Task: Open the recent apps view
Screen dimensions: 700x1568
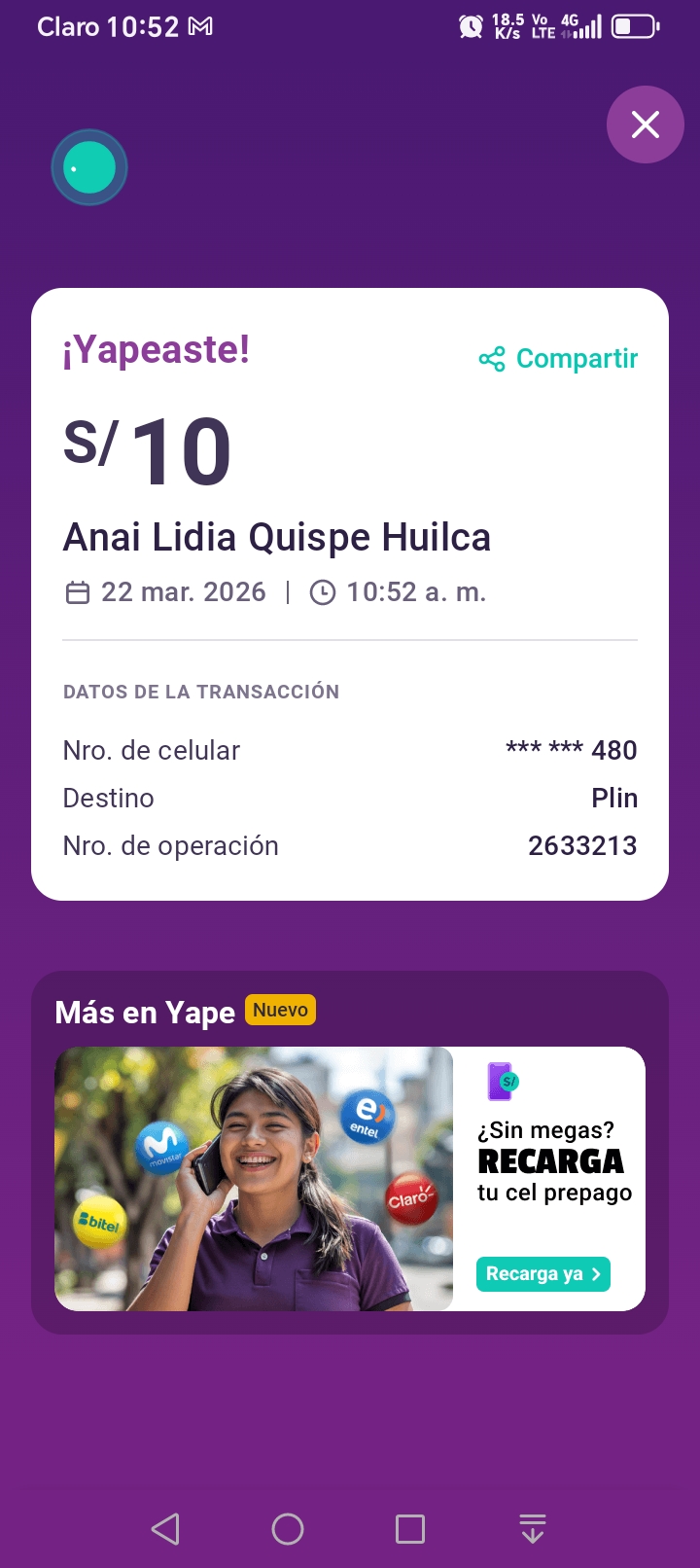Action: point(410,1529)
